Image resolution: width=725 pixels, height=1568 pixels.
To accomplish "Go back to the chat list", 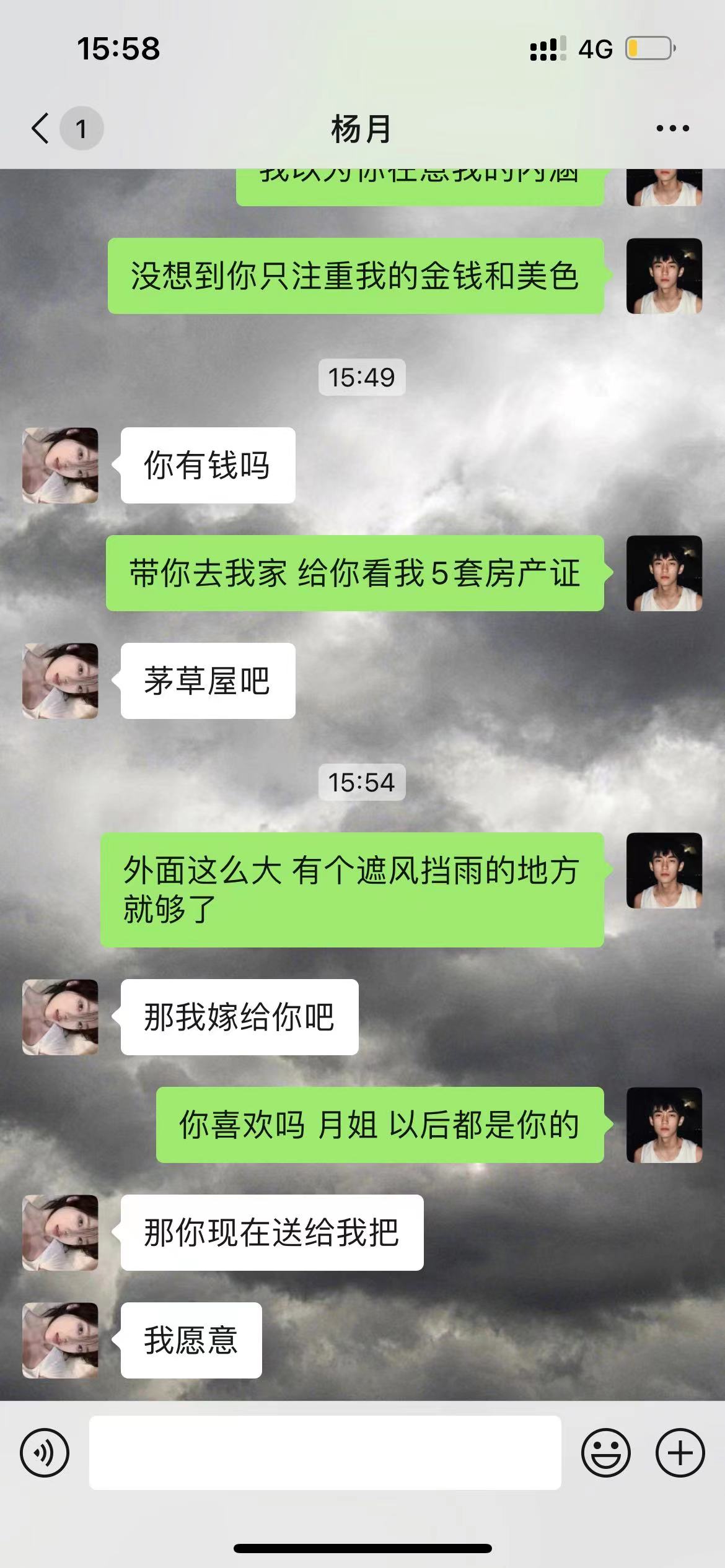I will pyautogui.click(x=41, y=129).
